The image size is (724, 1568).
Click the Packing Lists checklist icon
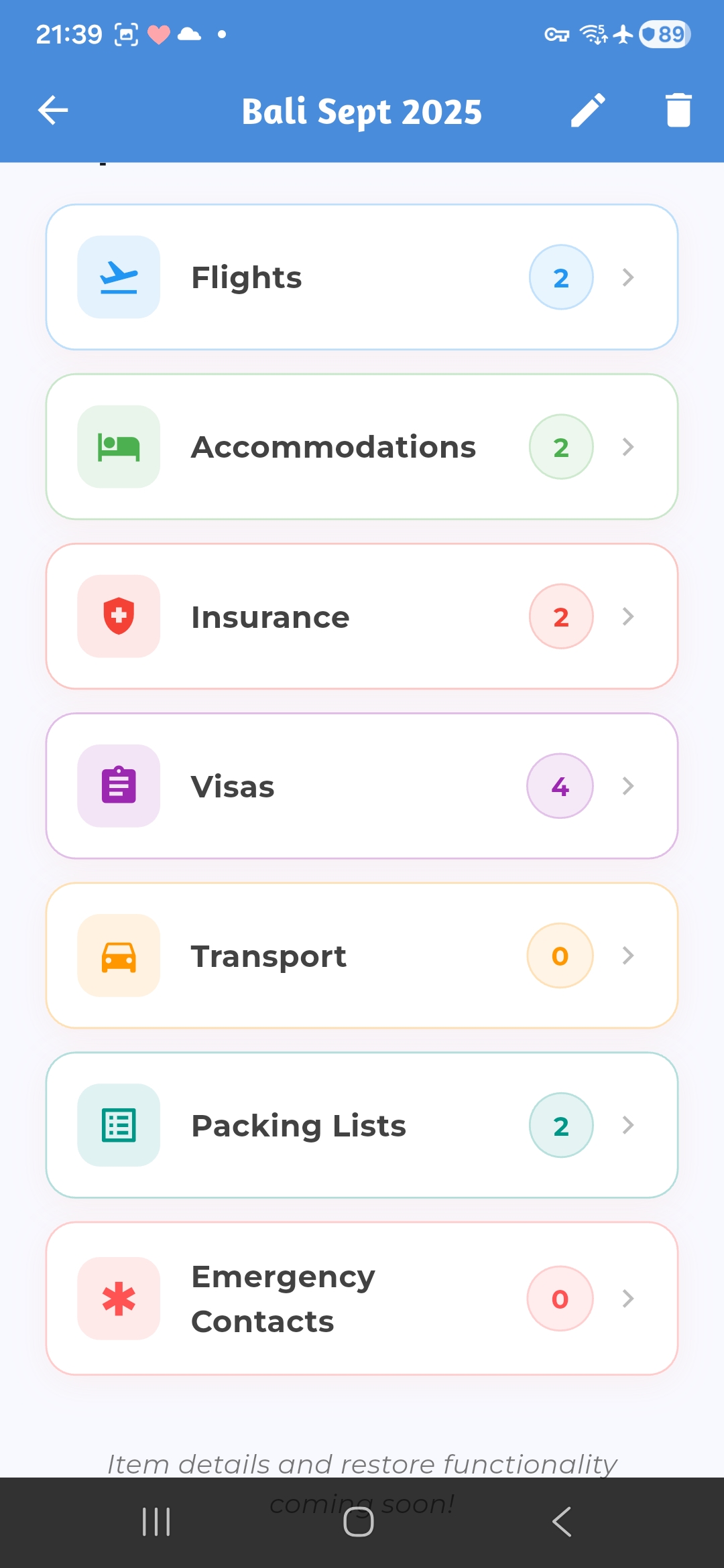pos(118,1125)
